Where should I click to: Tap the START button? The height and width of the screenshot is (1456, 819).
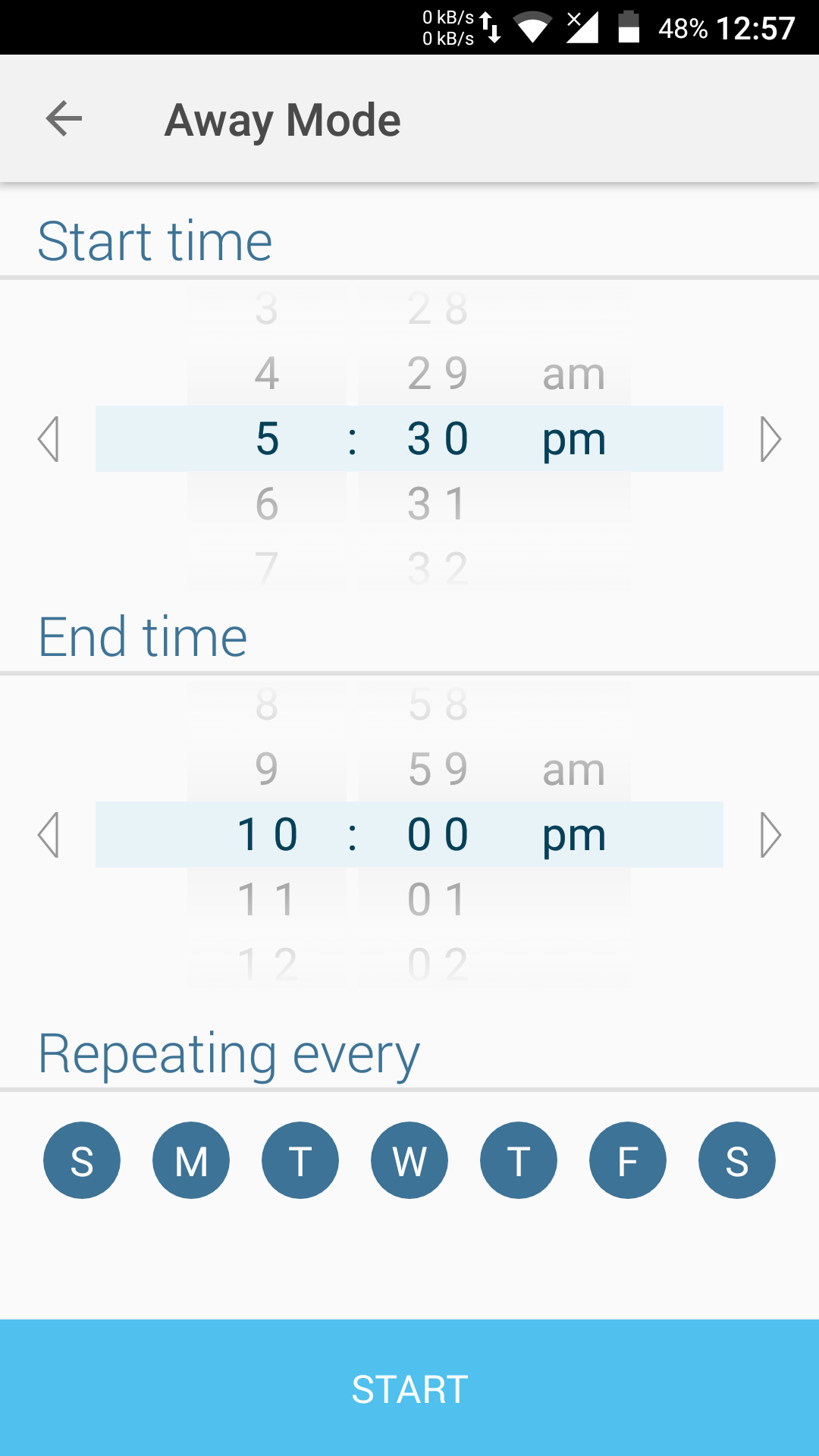pyautogui.click(x=409, y=1388)
